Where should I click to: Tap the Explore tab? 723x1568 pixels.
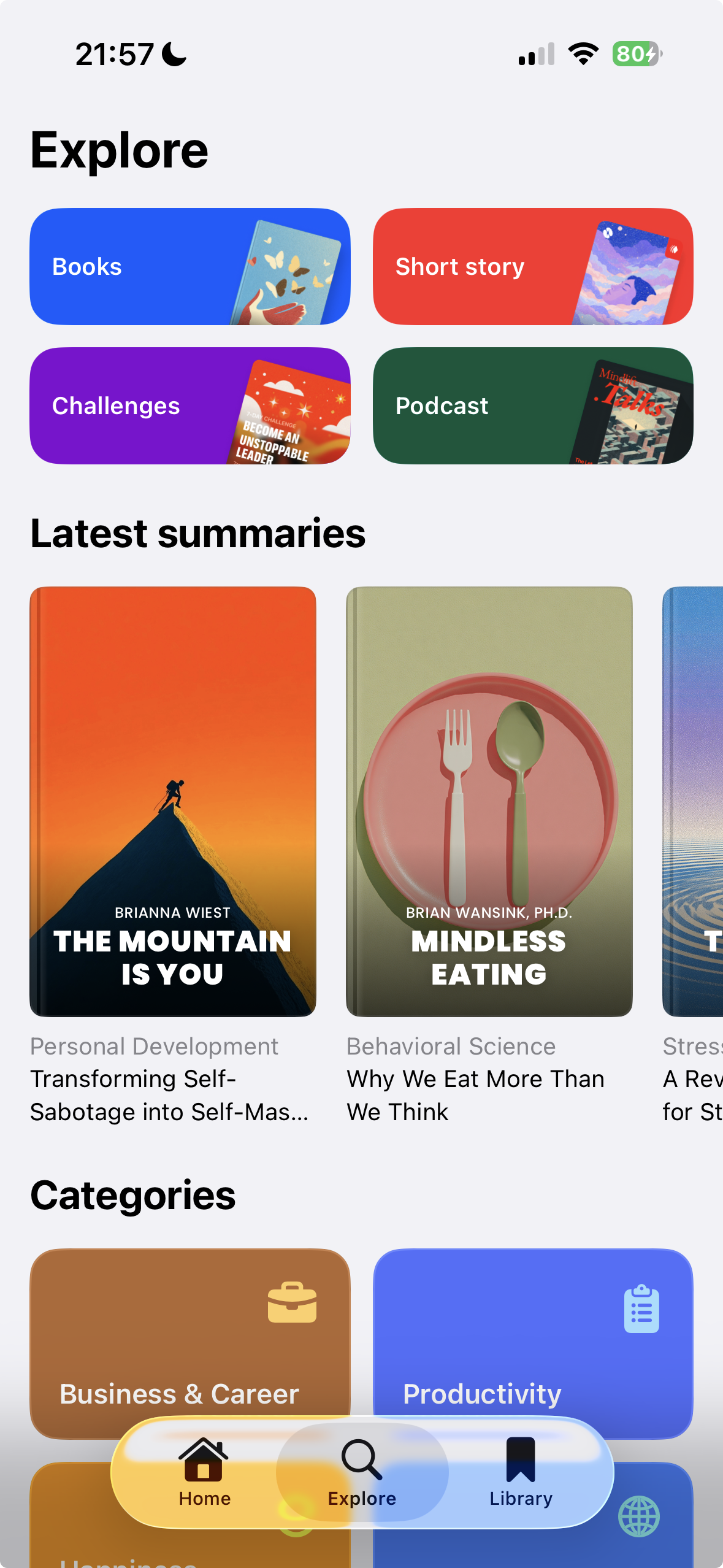pyautogui.click(x=362, y=1472)
